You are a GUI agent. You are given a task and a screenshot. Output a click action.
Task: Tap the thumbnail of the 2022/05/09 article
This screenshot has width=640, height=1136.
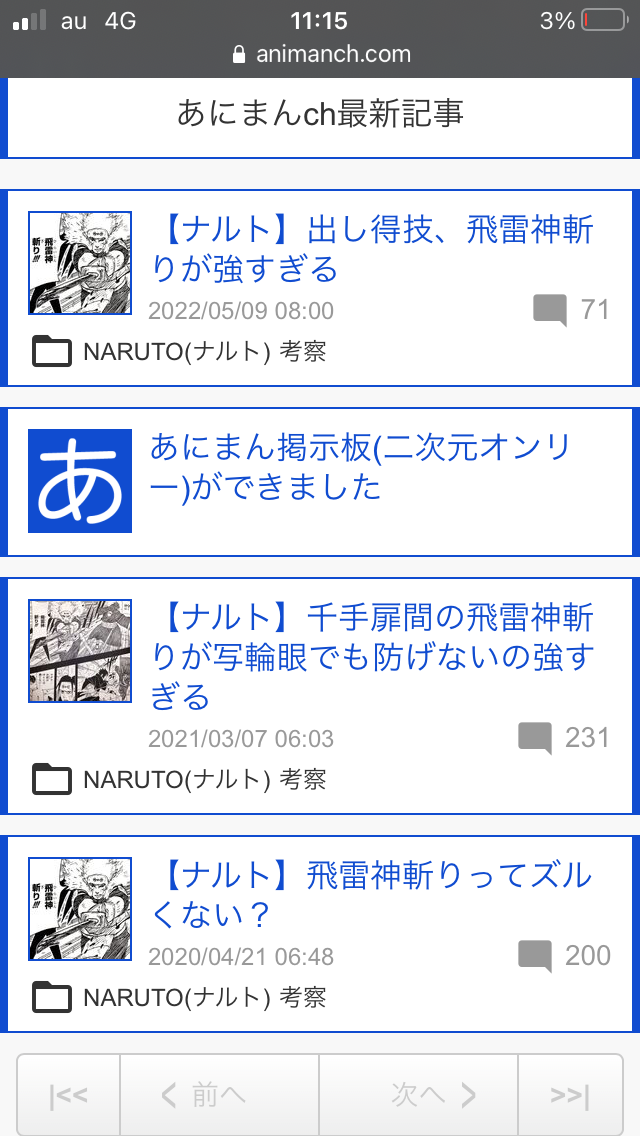click(80, 263)
